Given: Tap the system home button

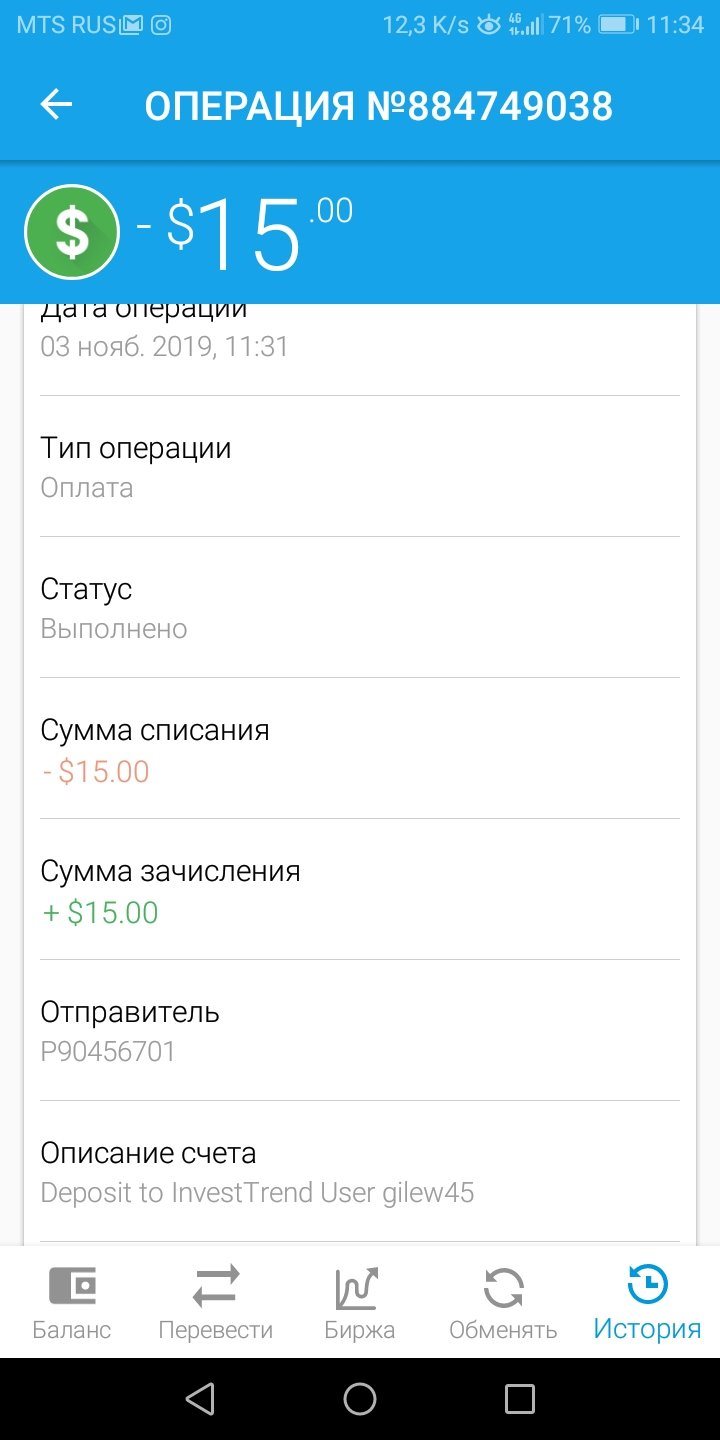Looking at the screenshot, I should point(360,1399).
